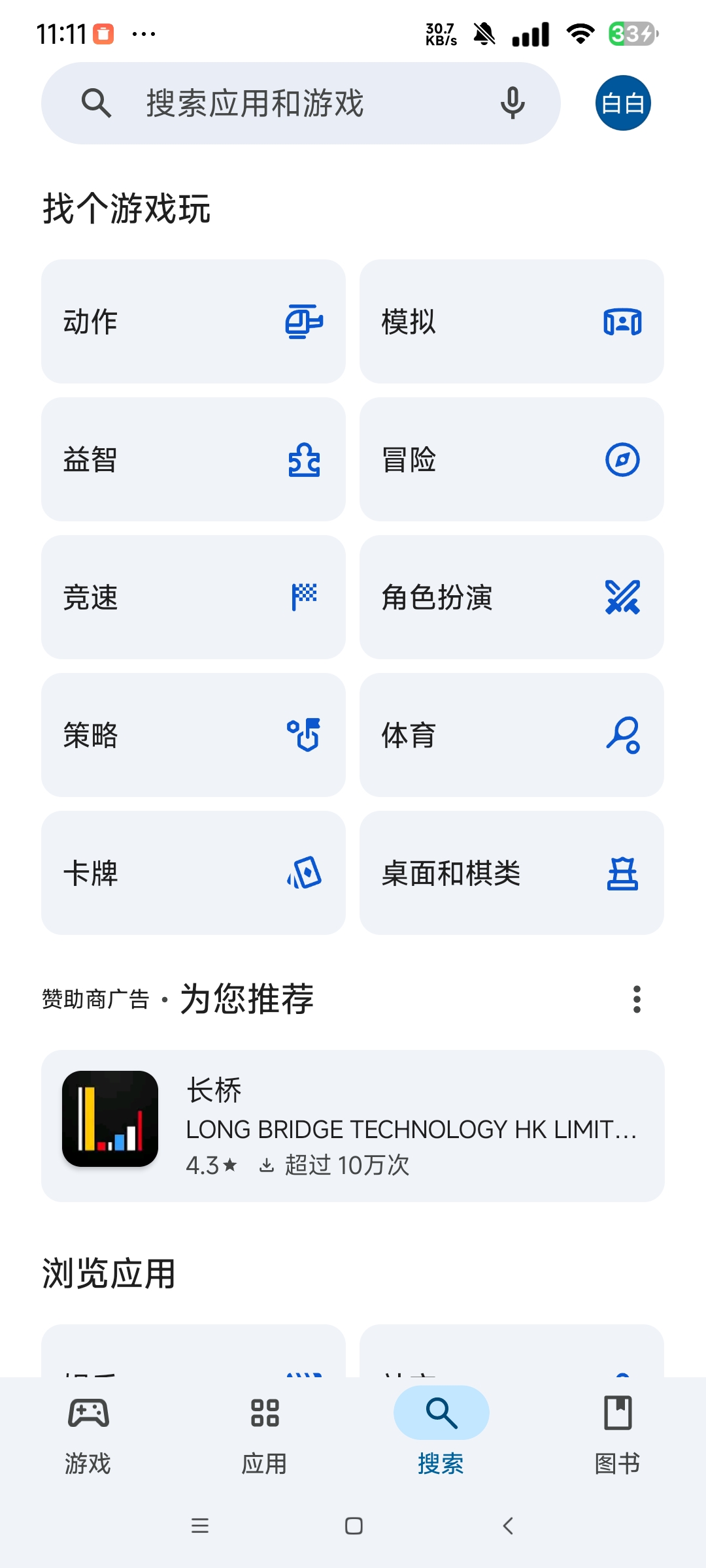The width and height of the screenshot is (706, 1568).
Task: Select the 益智 puzzle category
Action: pyautogui.click(x=193, y=459)
